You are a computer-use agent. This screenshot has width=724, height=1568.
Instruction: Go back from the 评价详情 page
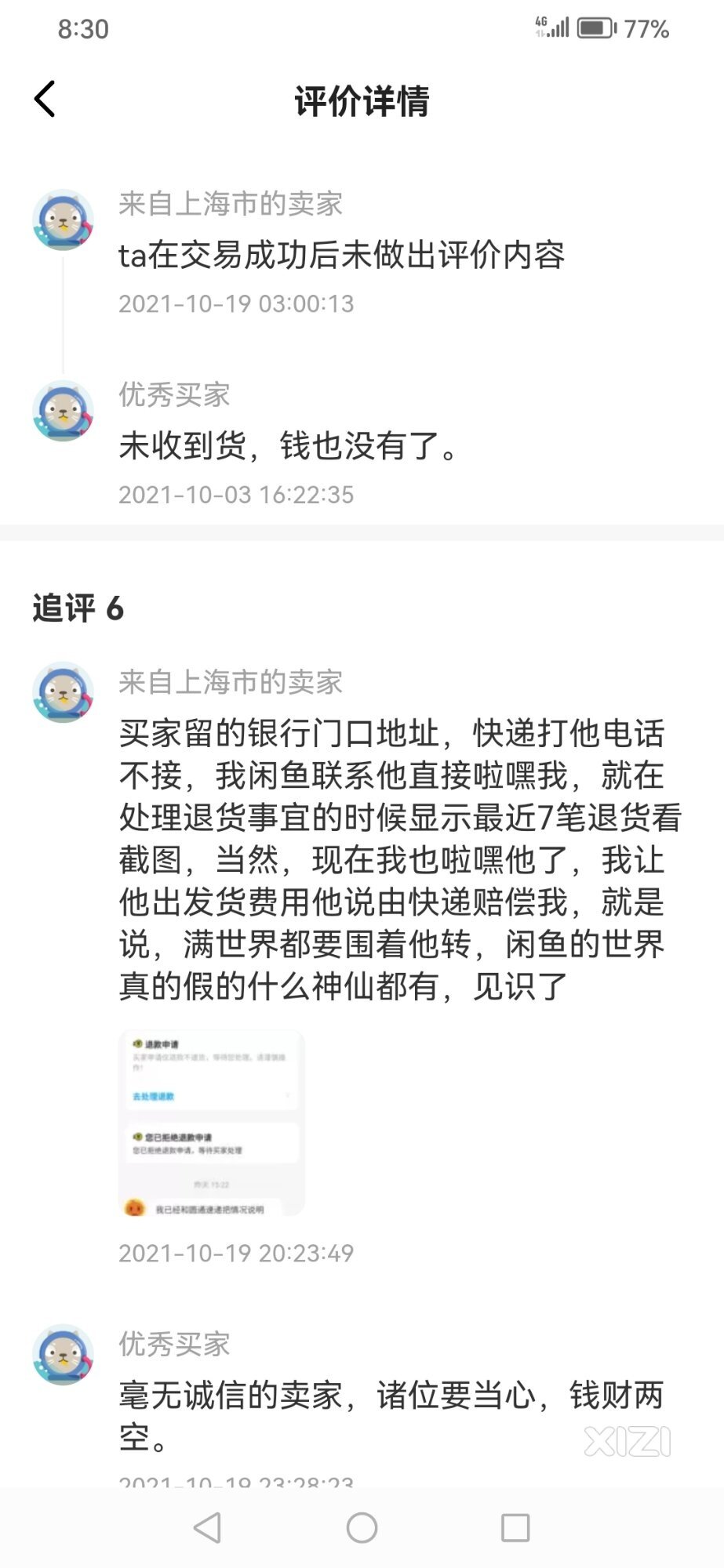click(45, 100)
